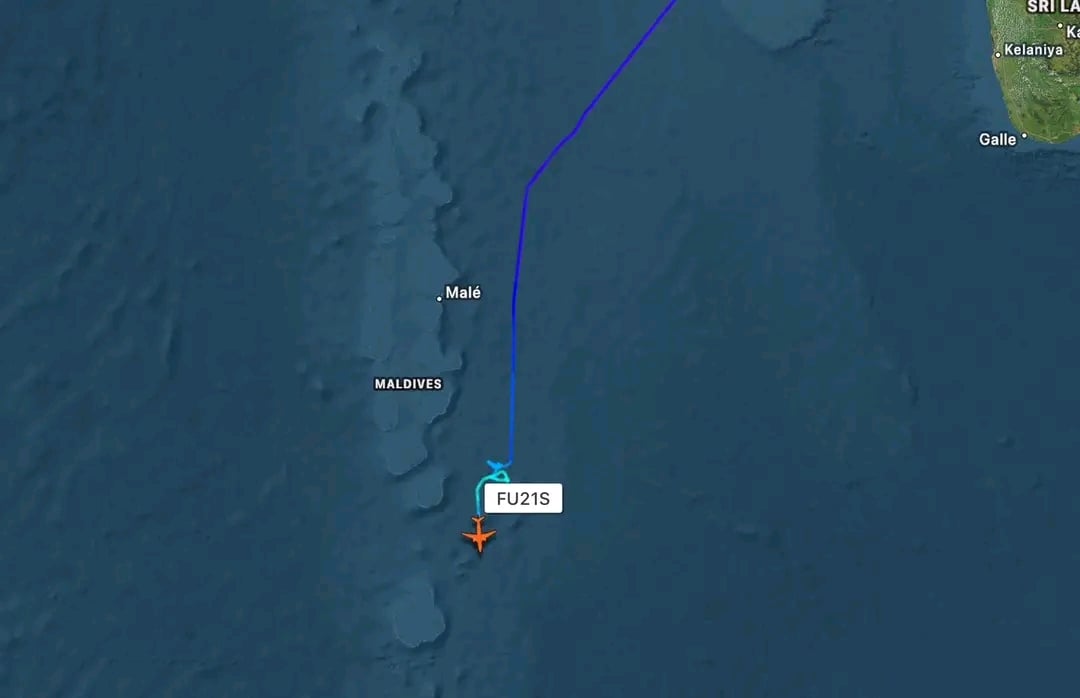
Task: Open the FU21S flight label
Action: [523, 499]
